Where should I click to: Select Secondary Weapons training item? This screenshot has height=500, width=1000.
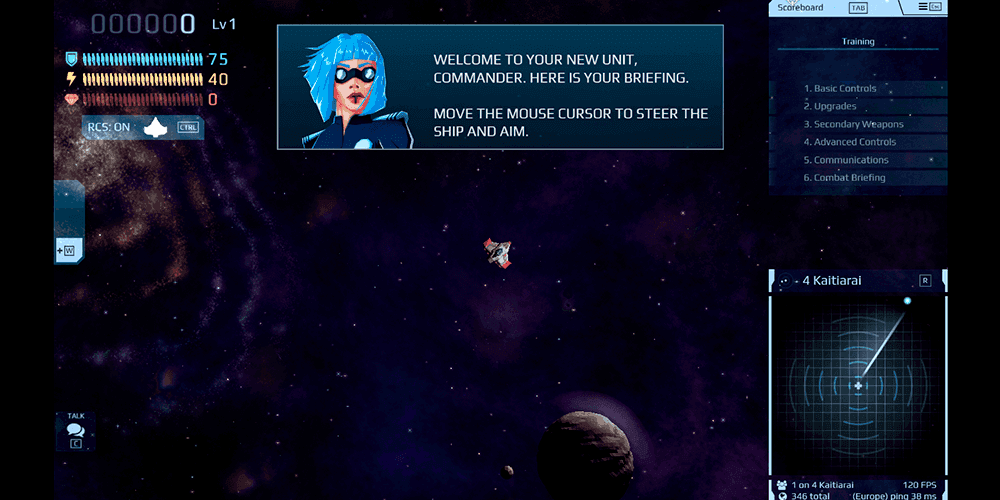[x=858, y=124]
